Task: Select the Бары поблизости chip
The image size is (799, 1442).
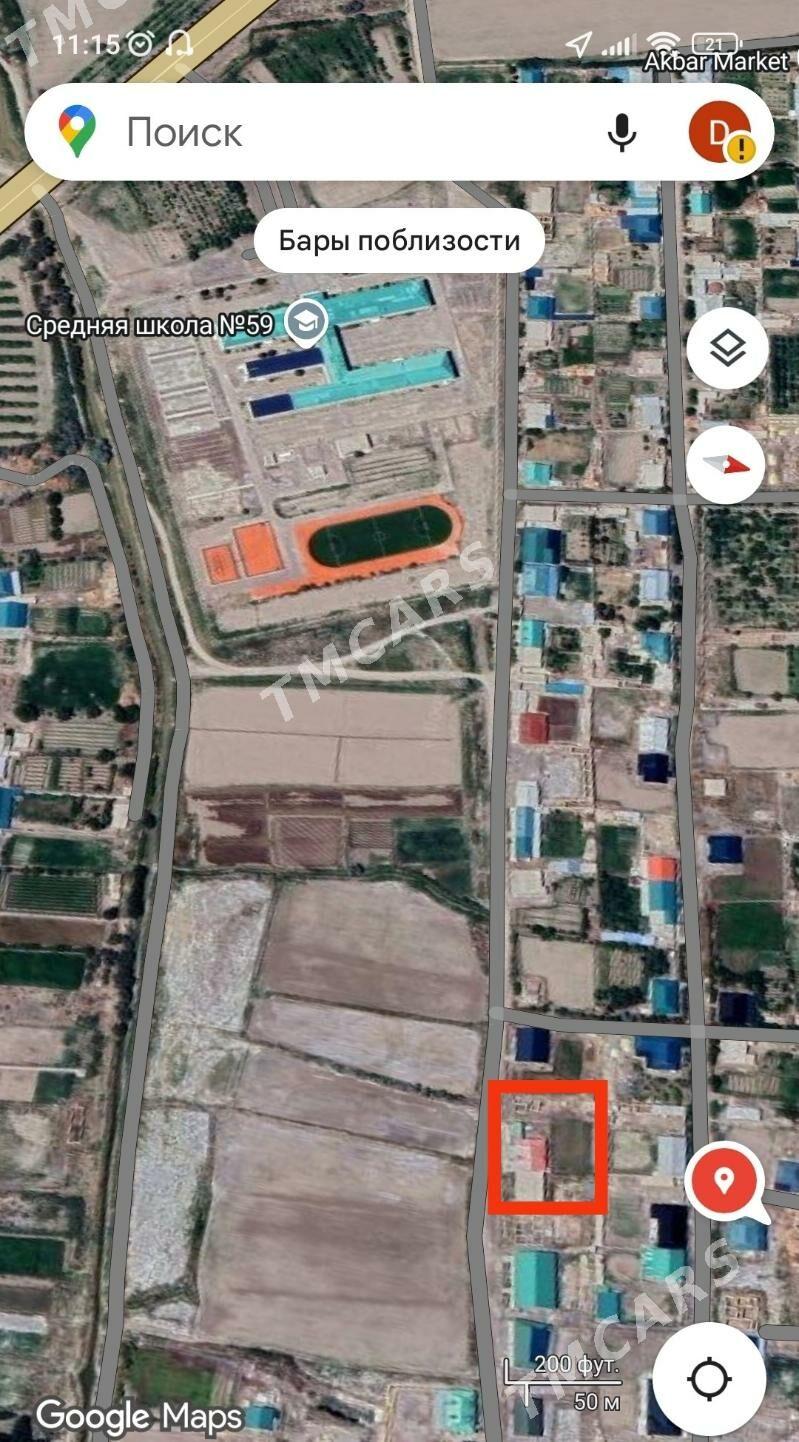Action: (x=399, y=241)
